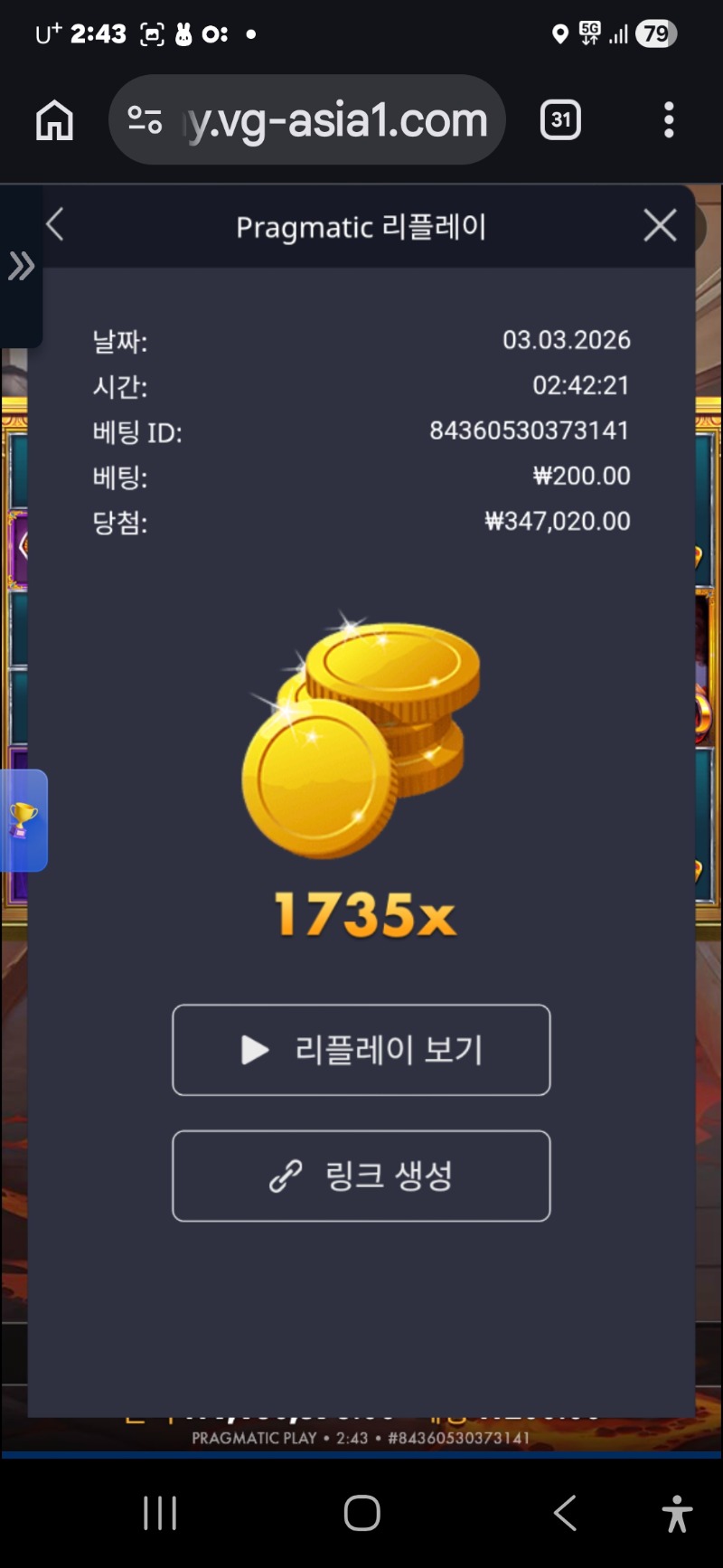Image resolution: width=723 pixels, height=1568 pixels.
Task: Open the browser home page
Action: pyautogui.click(x=54, y=120)
